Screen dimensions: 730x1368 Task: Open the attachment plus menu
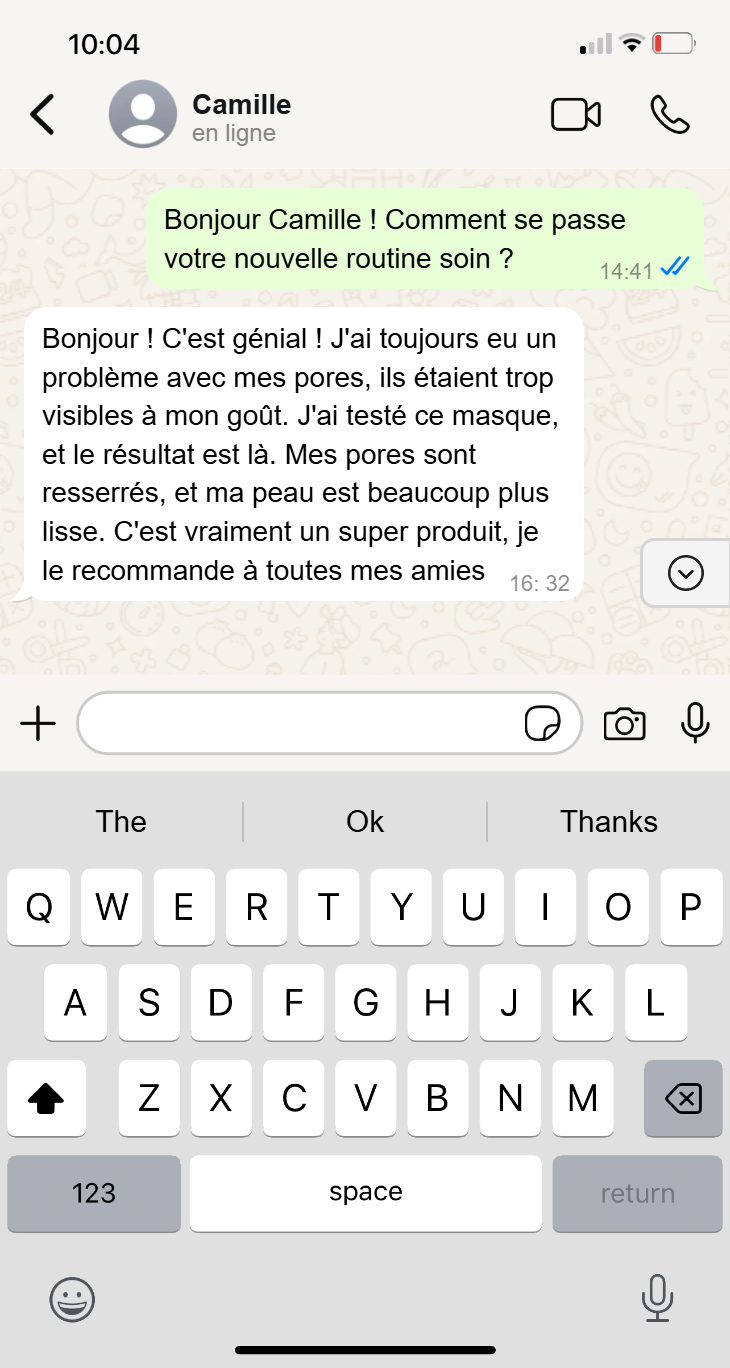(x=38, y=723)
